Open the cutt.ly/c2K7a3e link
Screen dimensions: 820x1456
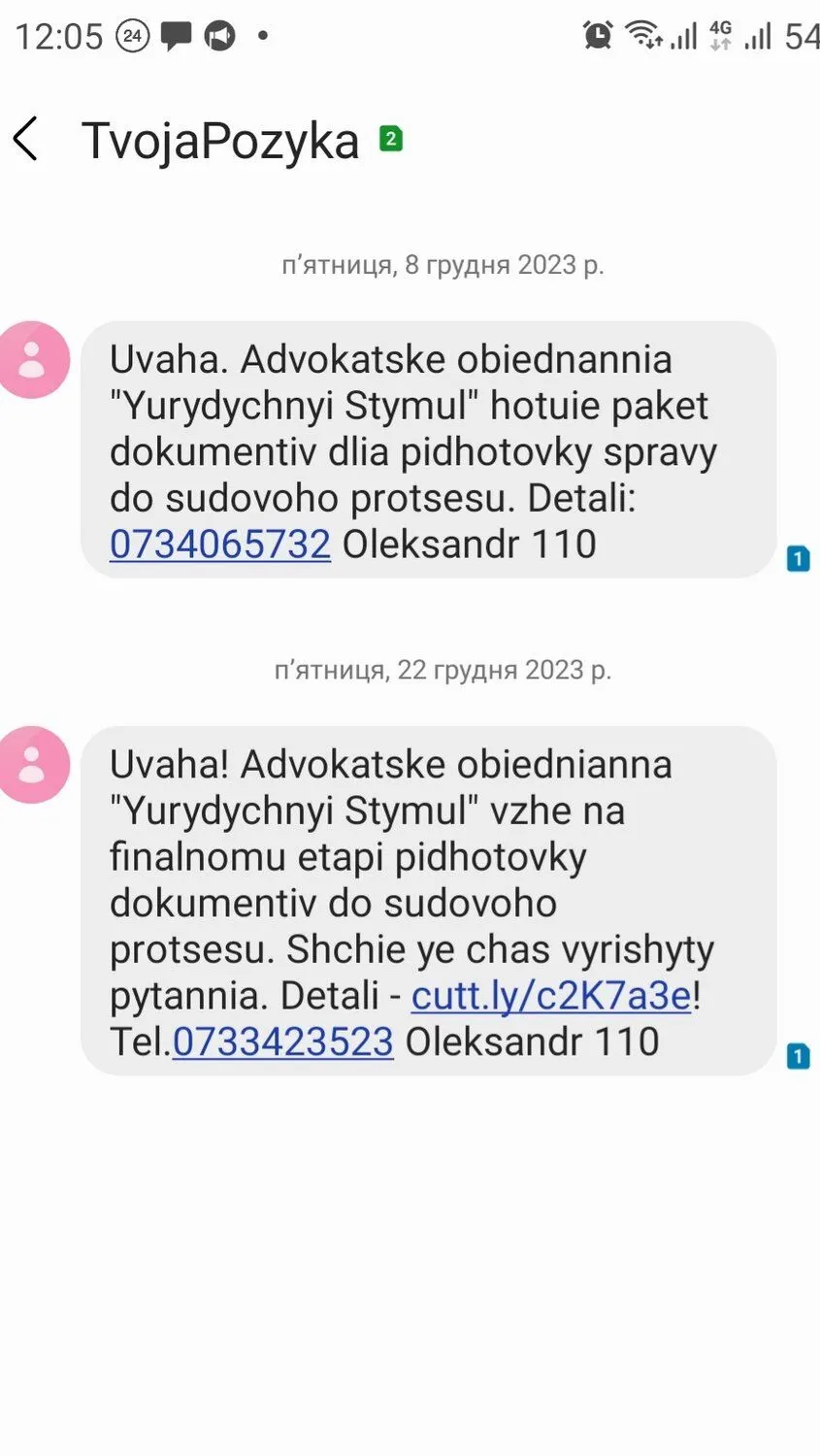tap(551, 996)
